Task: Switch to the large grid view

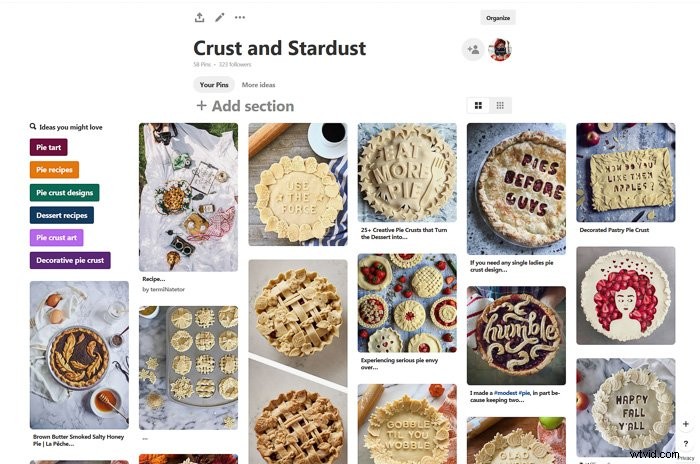Action: coord(478,105)
